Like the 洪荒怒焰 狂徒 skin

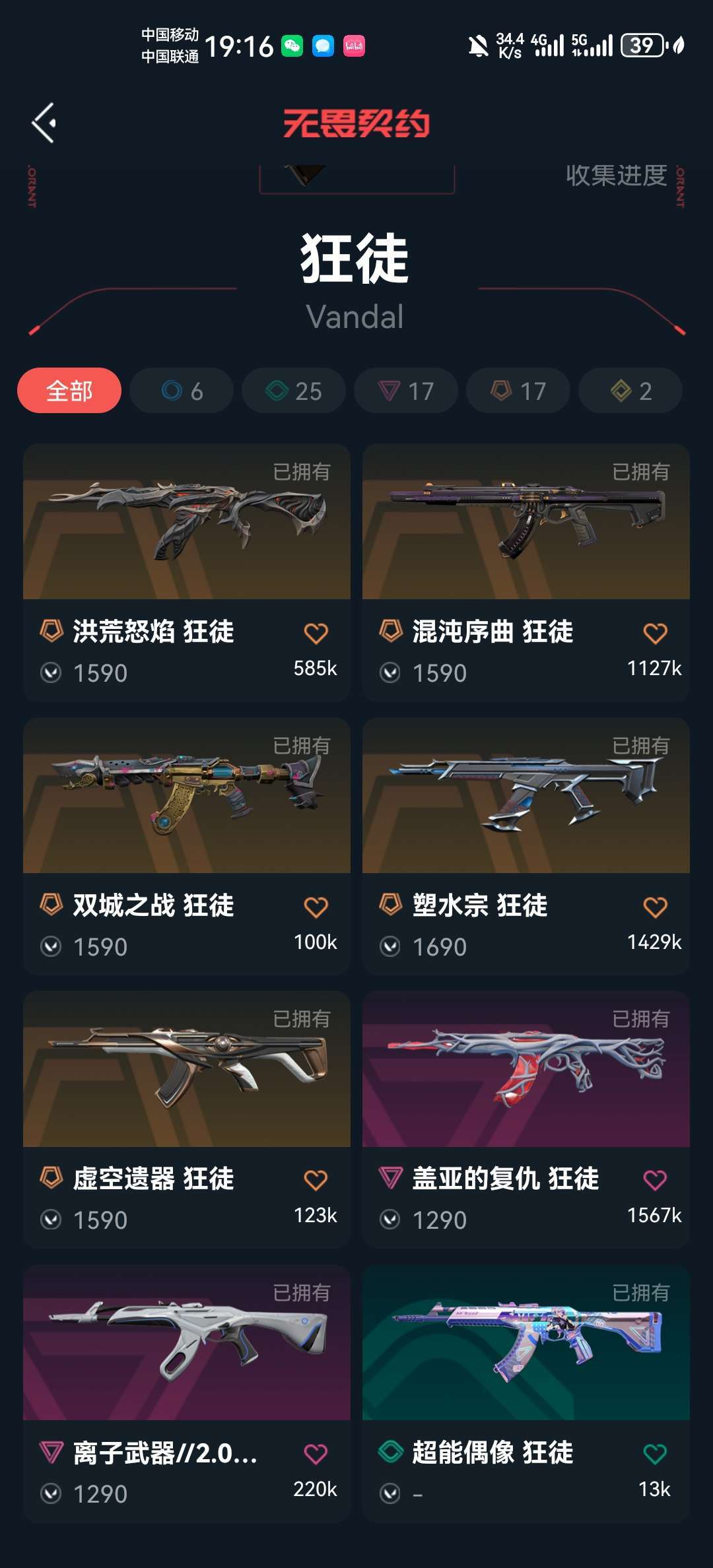tap(316, 633)
